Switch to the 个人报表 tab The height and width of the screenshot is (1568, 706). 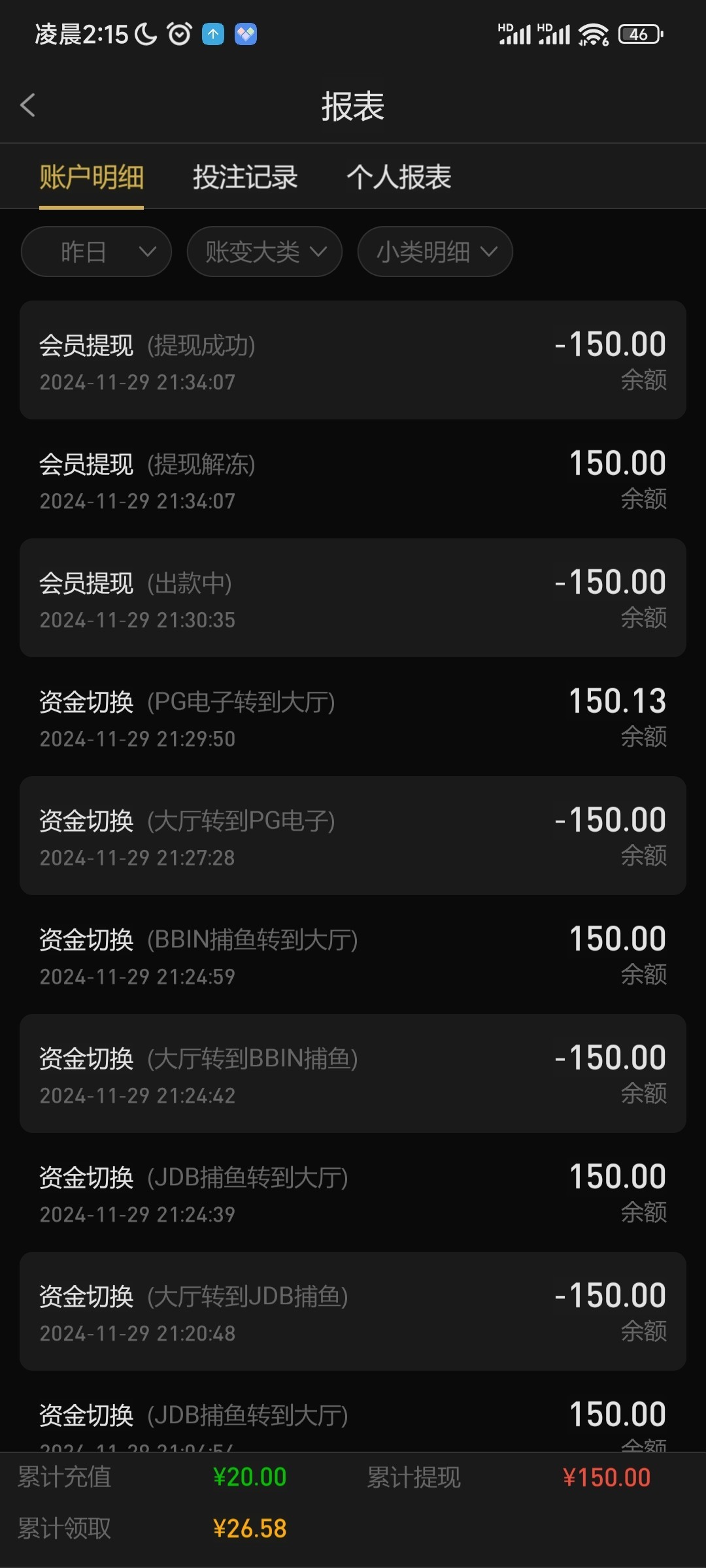(399, 177)
